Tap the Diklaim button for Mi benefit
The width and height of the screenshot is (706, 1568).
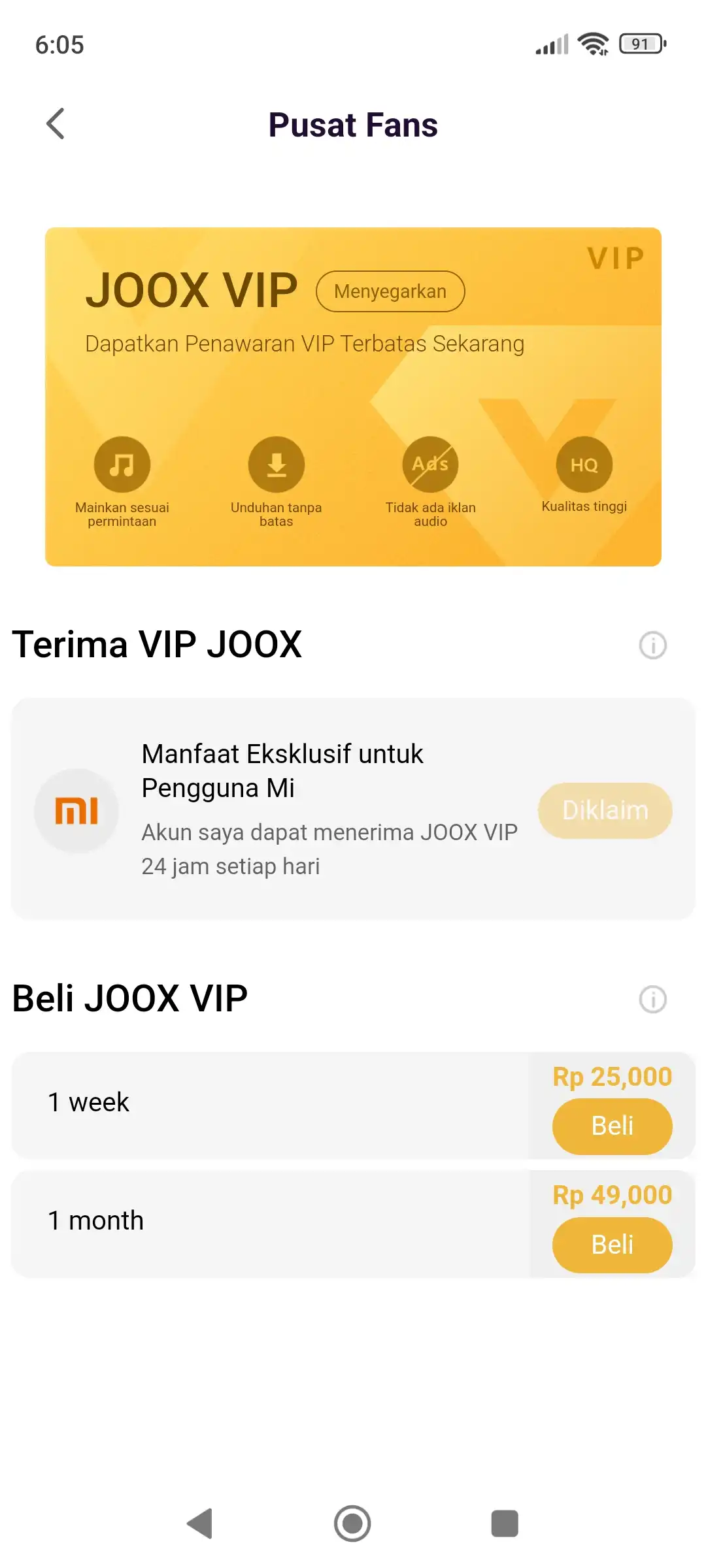click(605, 810)
